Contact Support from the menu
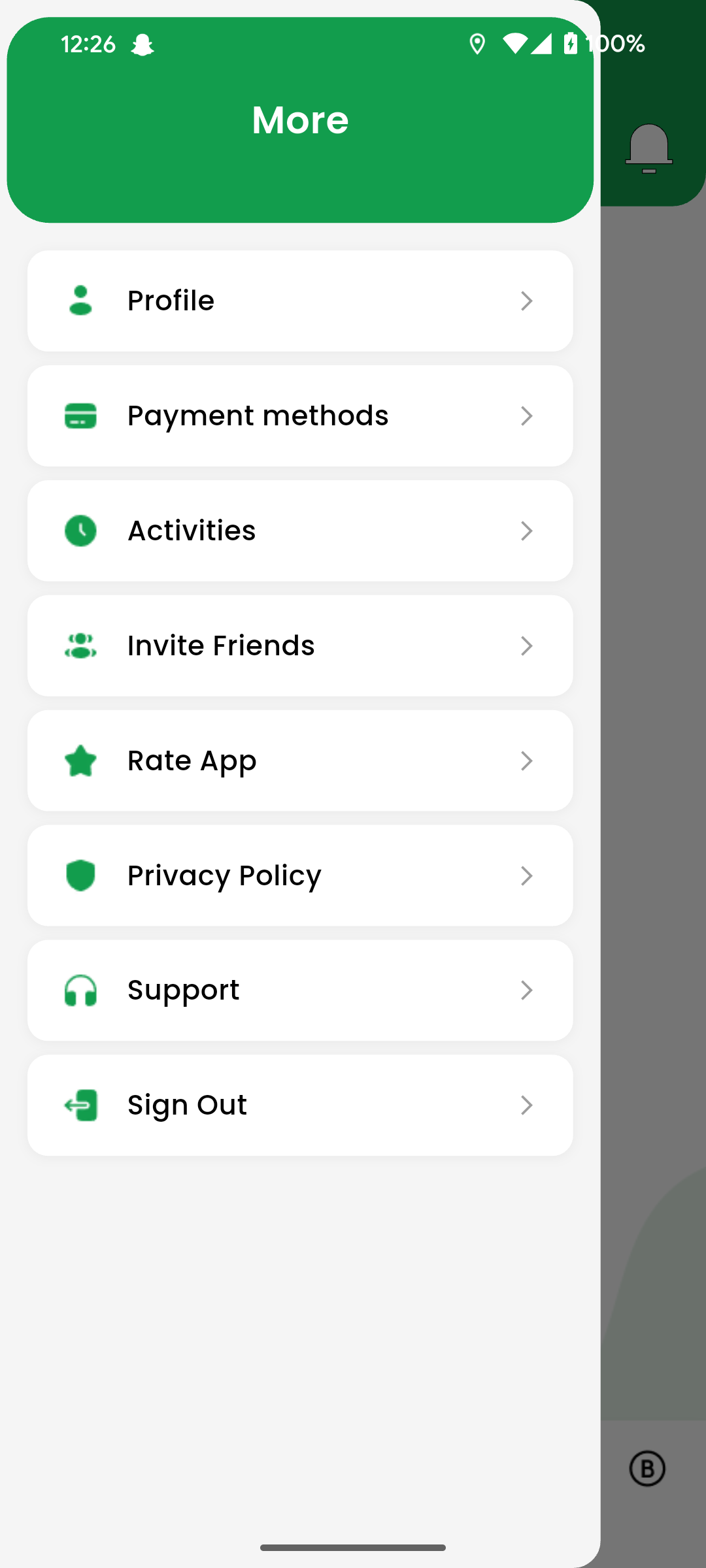This screenshot has height=1568, width=706. [x=300, y=991]
